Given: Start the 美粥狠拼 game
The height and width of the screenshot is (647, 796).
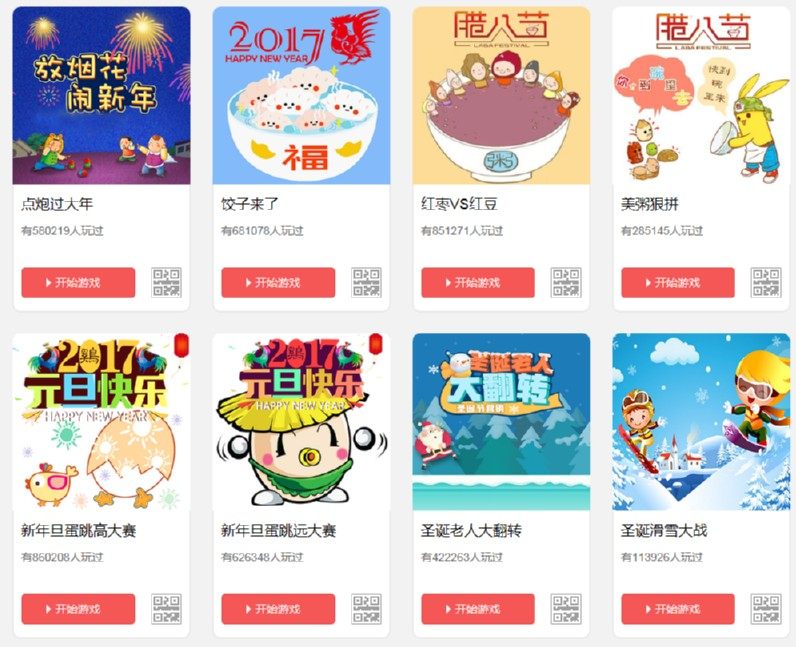Looking at the screenshot, I should pyautogui.click(x=678, y=283).
